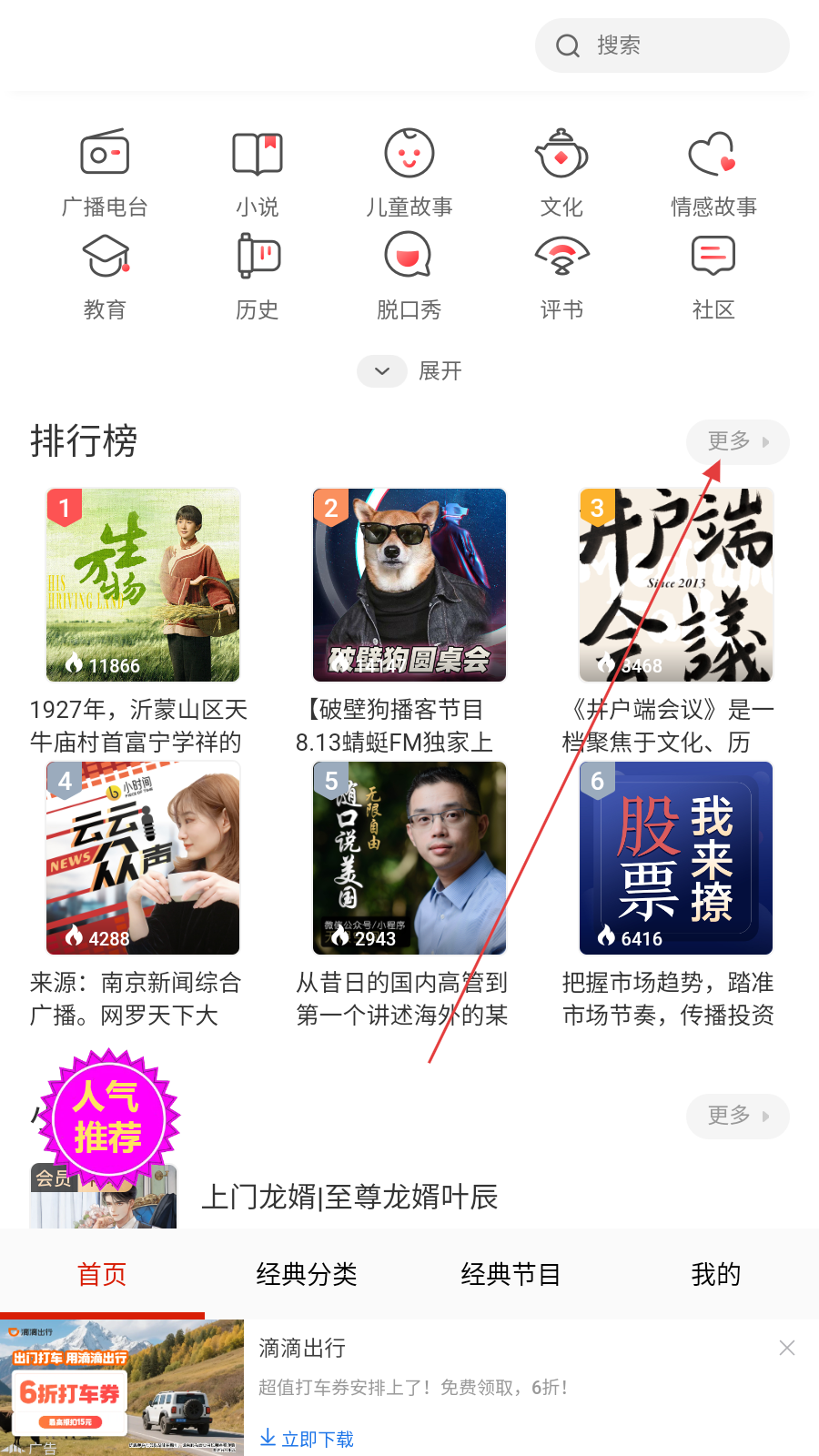The width and height of the screenshot is (819, 1456).
Task: Open the 云云众声 news program
Action: click(143, 858)
